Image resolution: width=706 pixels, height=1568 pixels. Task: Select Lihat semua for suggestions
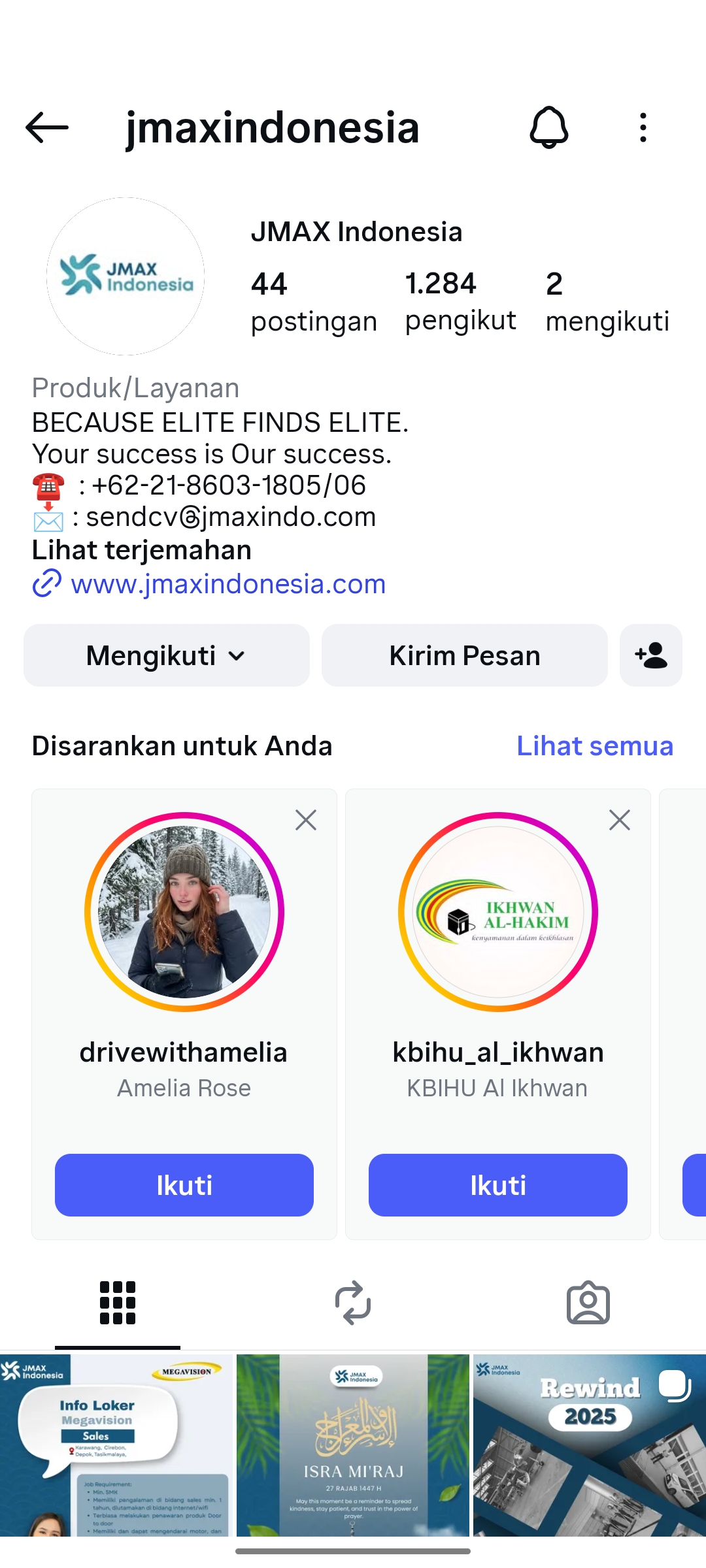tap(594, 745)
